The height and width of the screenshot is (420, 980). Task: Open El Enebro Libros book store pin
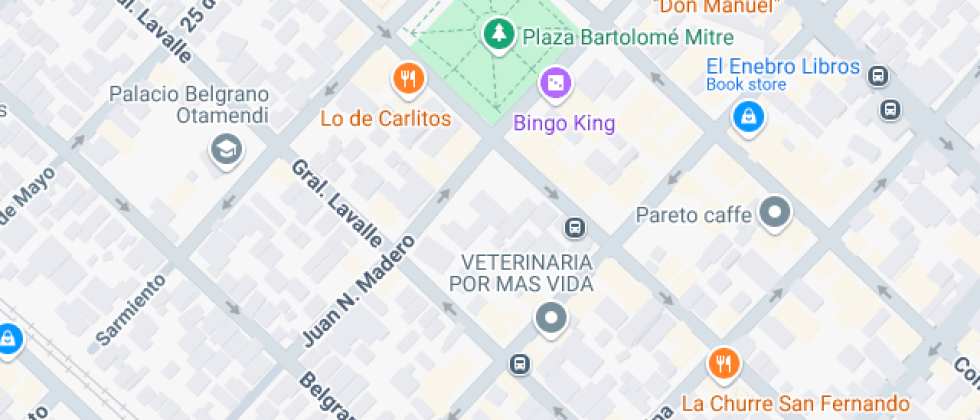[x=747, y=118]
